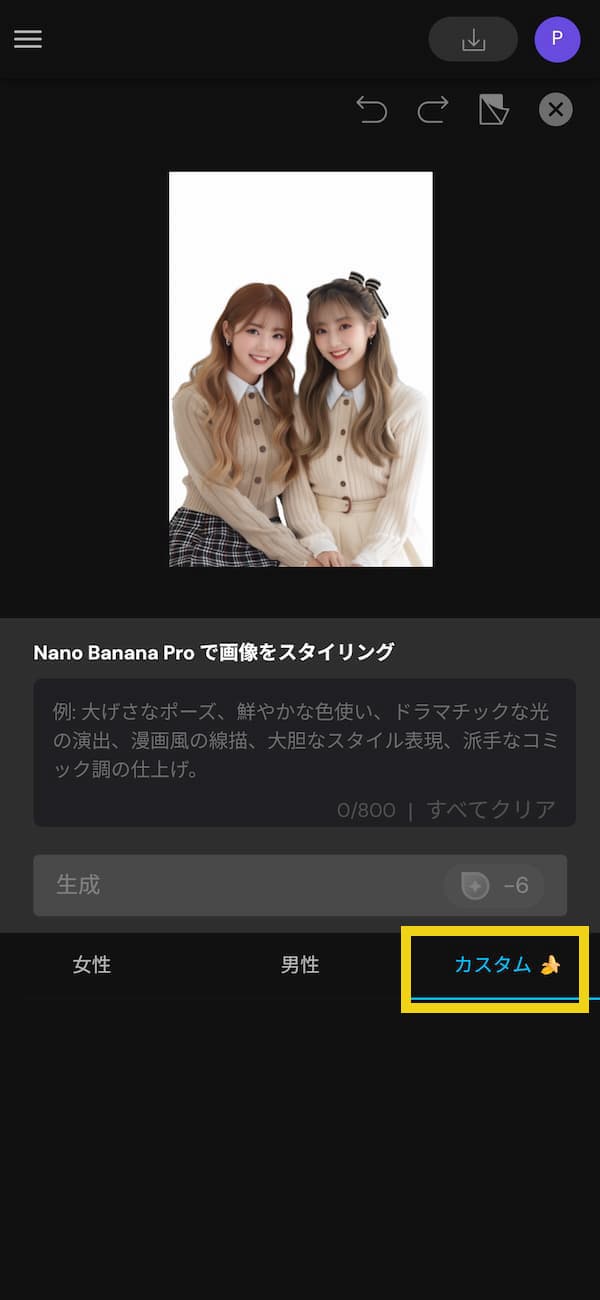
Task: Select the カスタム tab
Action: [495, 966]
